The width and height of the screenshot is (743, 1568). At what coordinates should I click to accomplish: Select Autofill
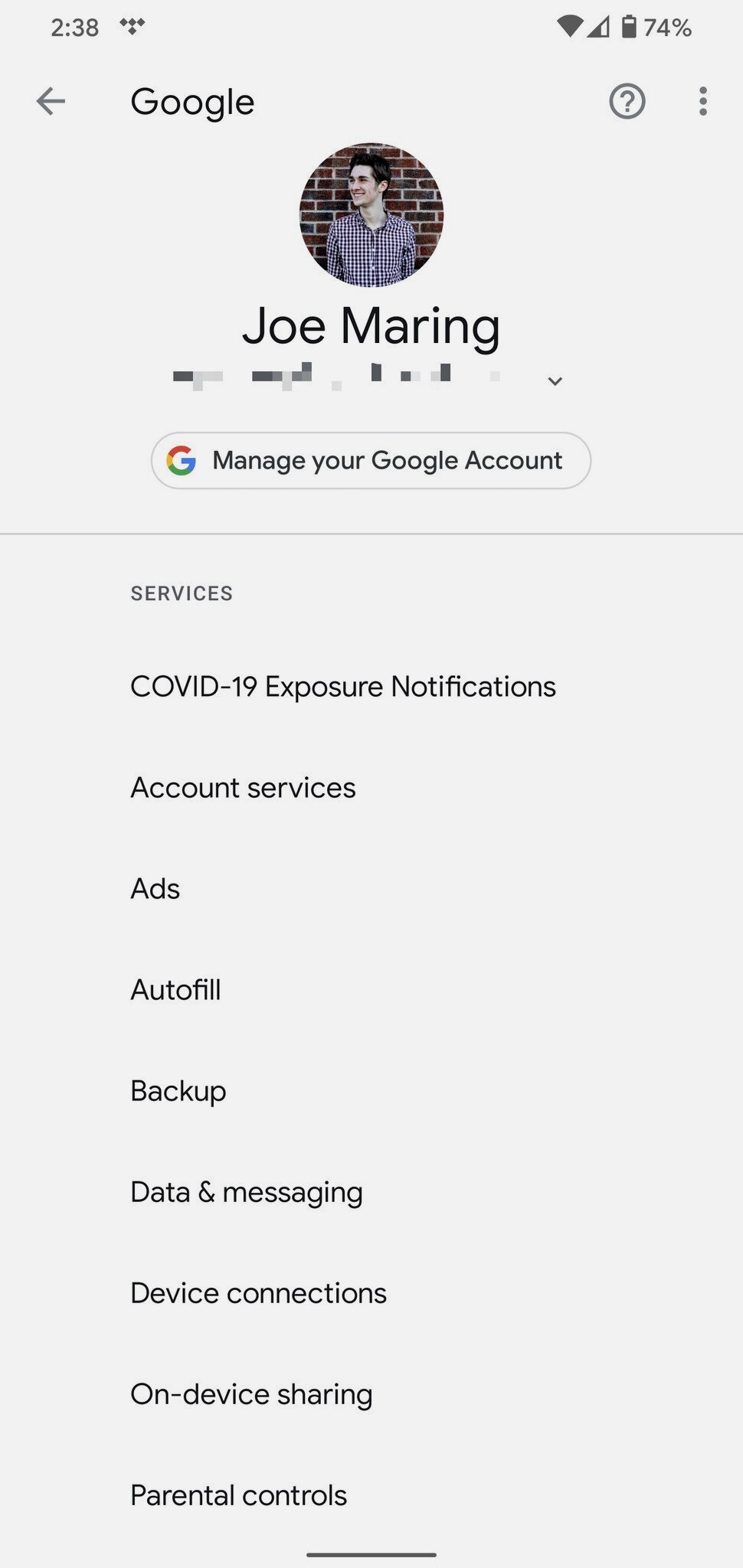tap(371, 990)
